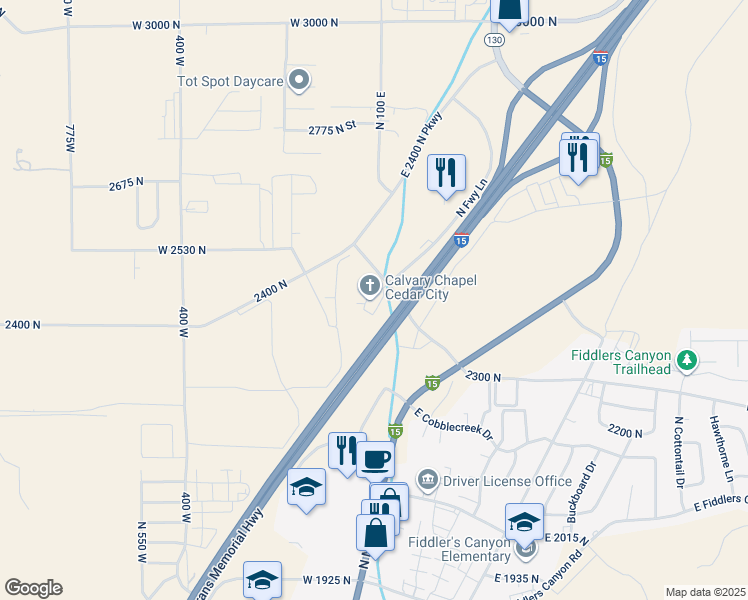This screenshot has width=748, height=600.
Task: Select the Fiddlers Canyon Trailhead marker
Action: [686, 360]
